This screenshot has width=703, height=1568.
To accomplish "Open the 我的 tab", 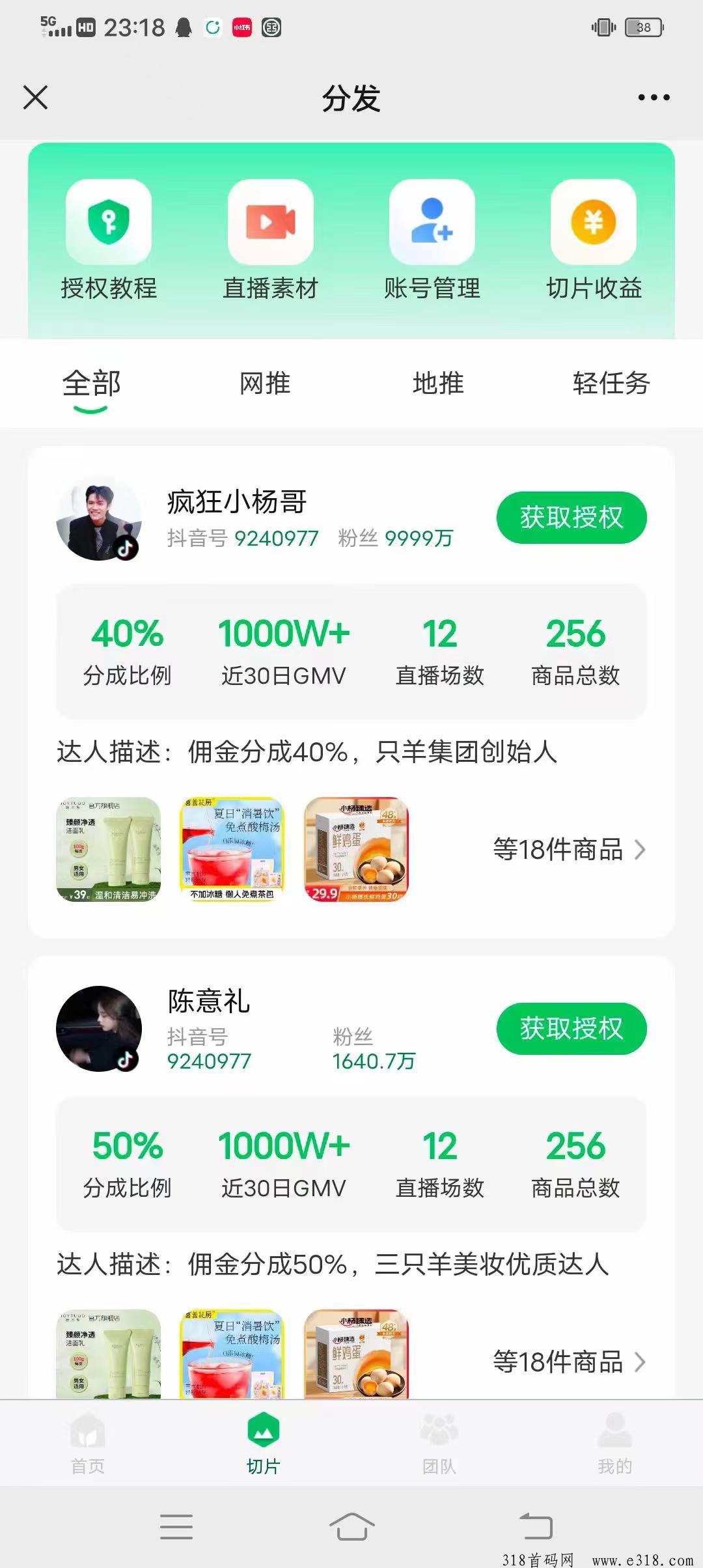I will pyautogui.click(x=614, y=1441).
